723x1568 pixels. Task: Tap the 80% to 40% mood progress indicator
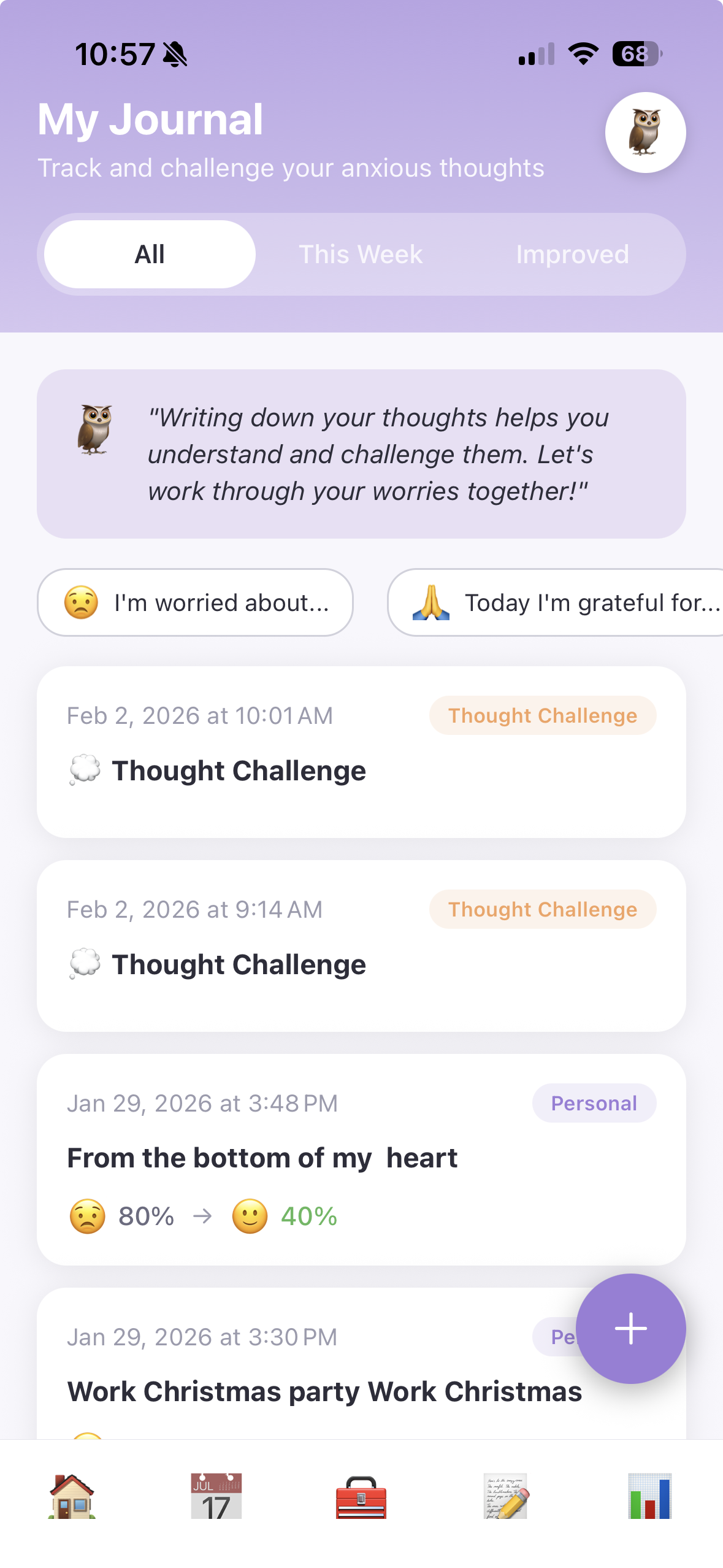point(202,1216)
